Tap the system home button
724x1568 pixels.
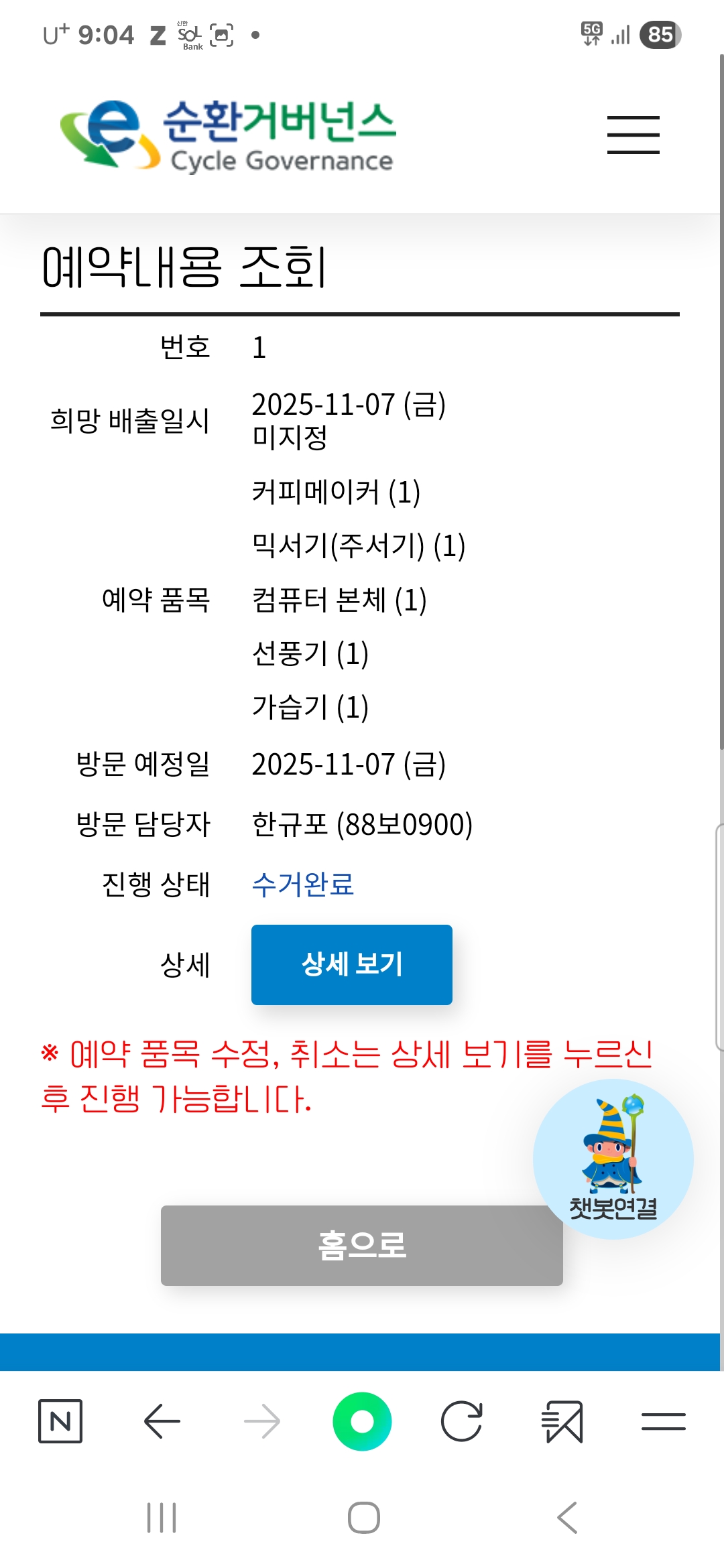(363, 1518)
